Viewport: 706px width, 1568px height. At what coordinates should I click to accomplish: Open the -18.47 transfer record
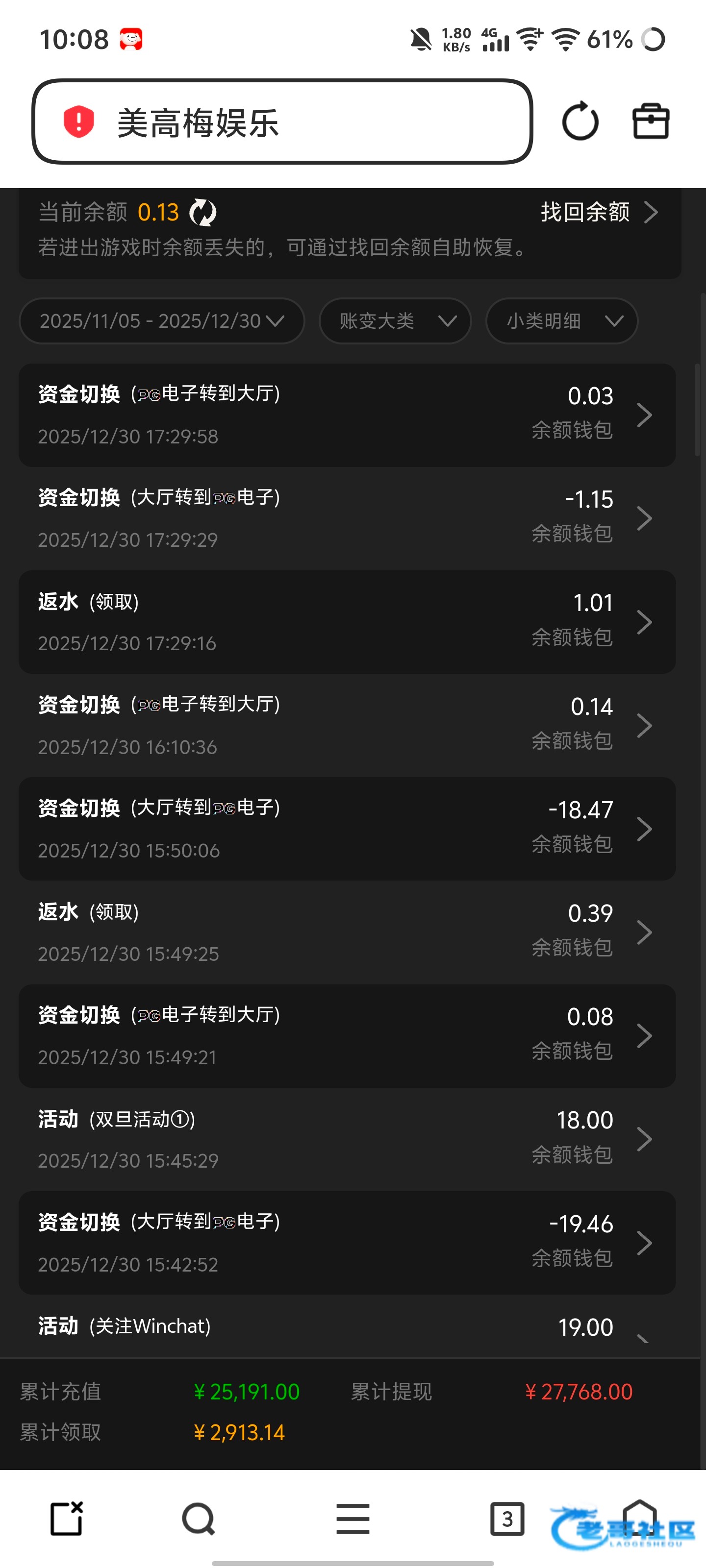(x=347, y=829)
